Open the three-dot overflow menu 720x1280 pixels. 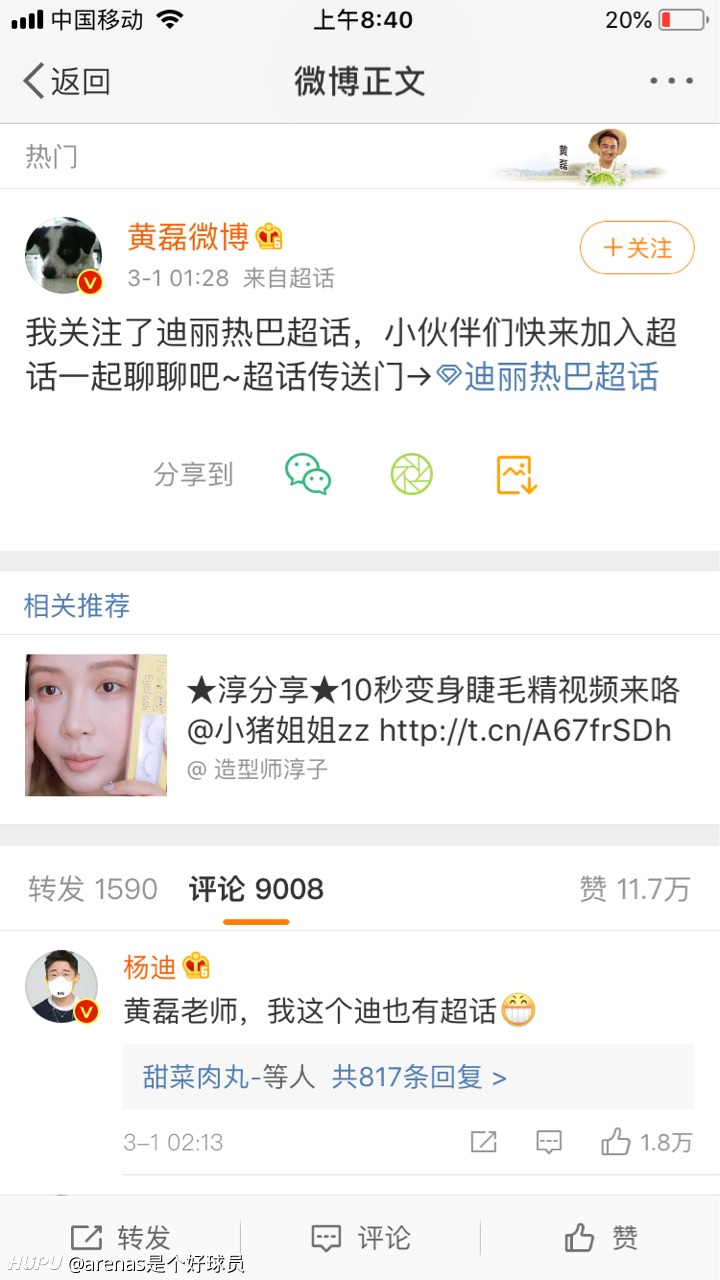[x=671, y=81]
